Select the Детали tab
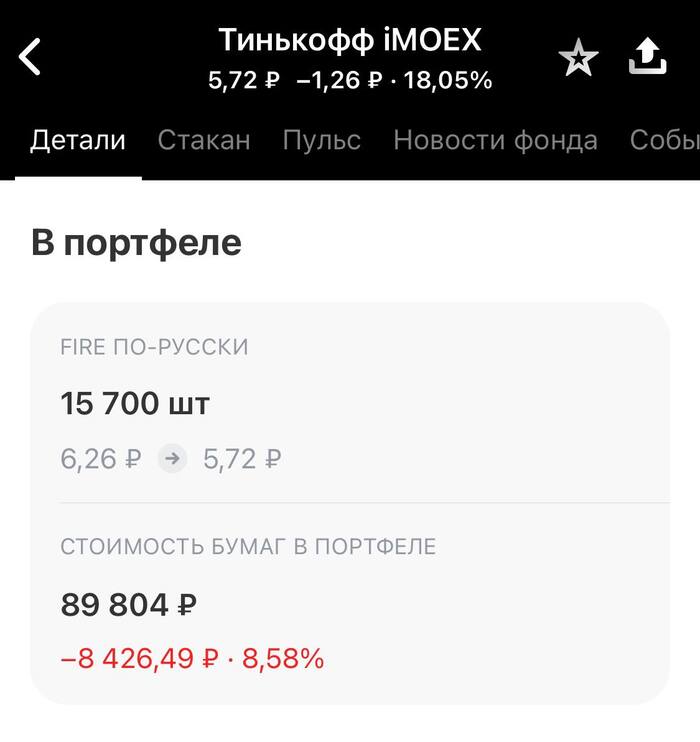The image size is (700, 742). click(x=78, y=140)
